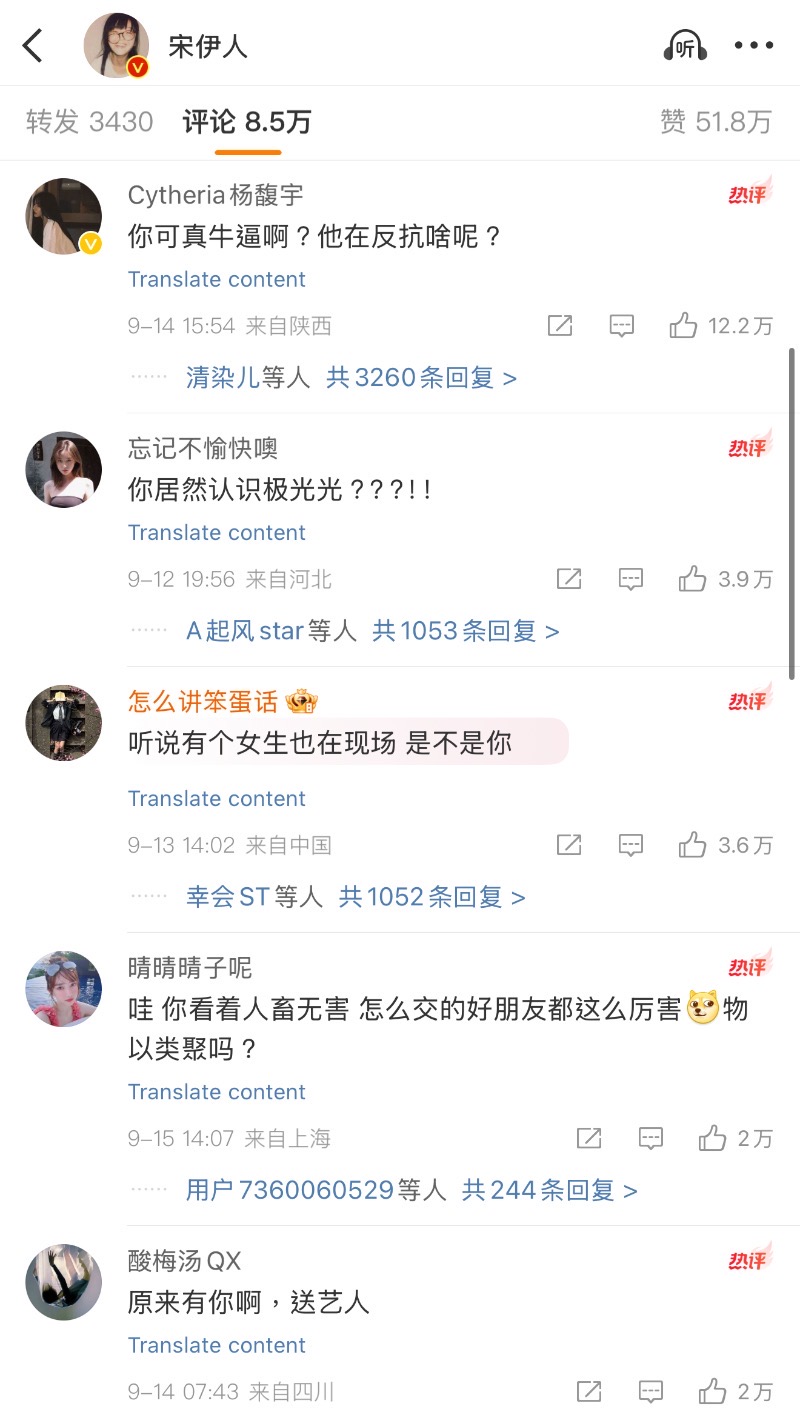This screenshot has width=800, height=1412.
Task: Comment on 晴晴晴子呢's reply
Action: [x=651, y=1138]
